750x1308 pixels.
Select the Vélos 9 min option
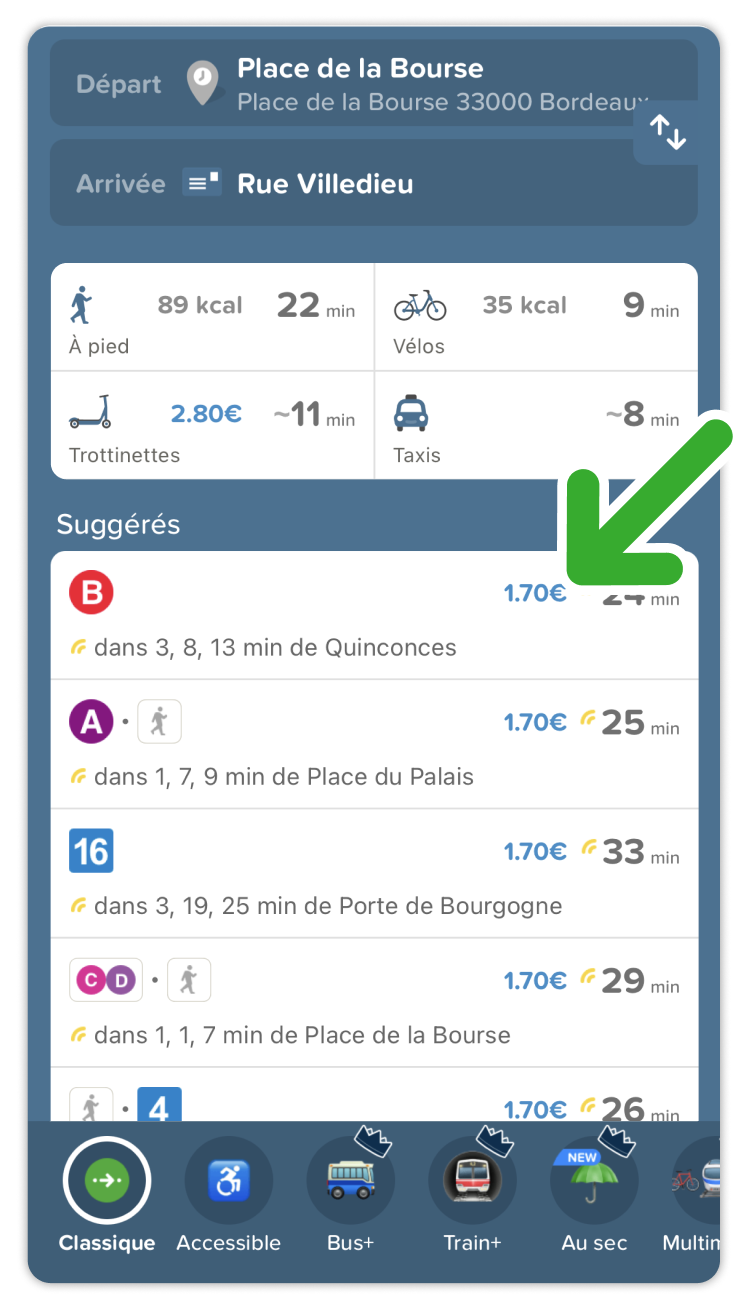point(536,317)
